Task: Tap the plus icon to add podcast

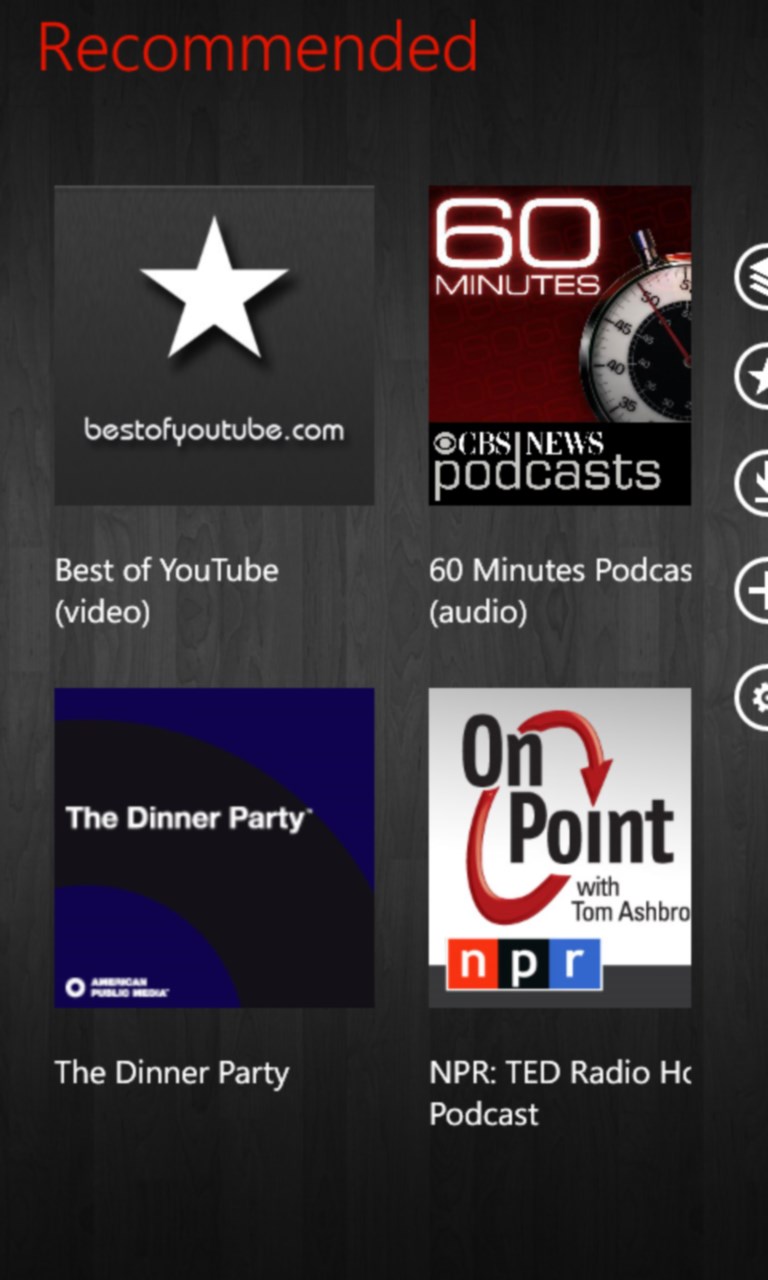Action: 754,591
